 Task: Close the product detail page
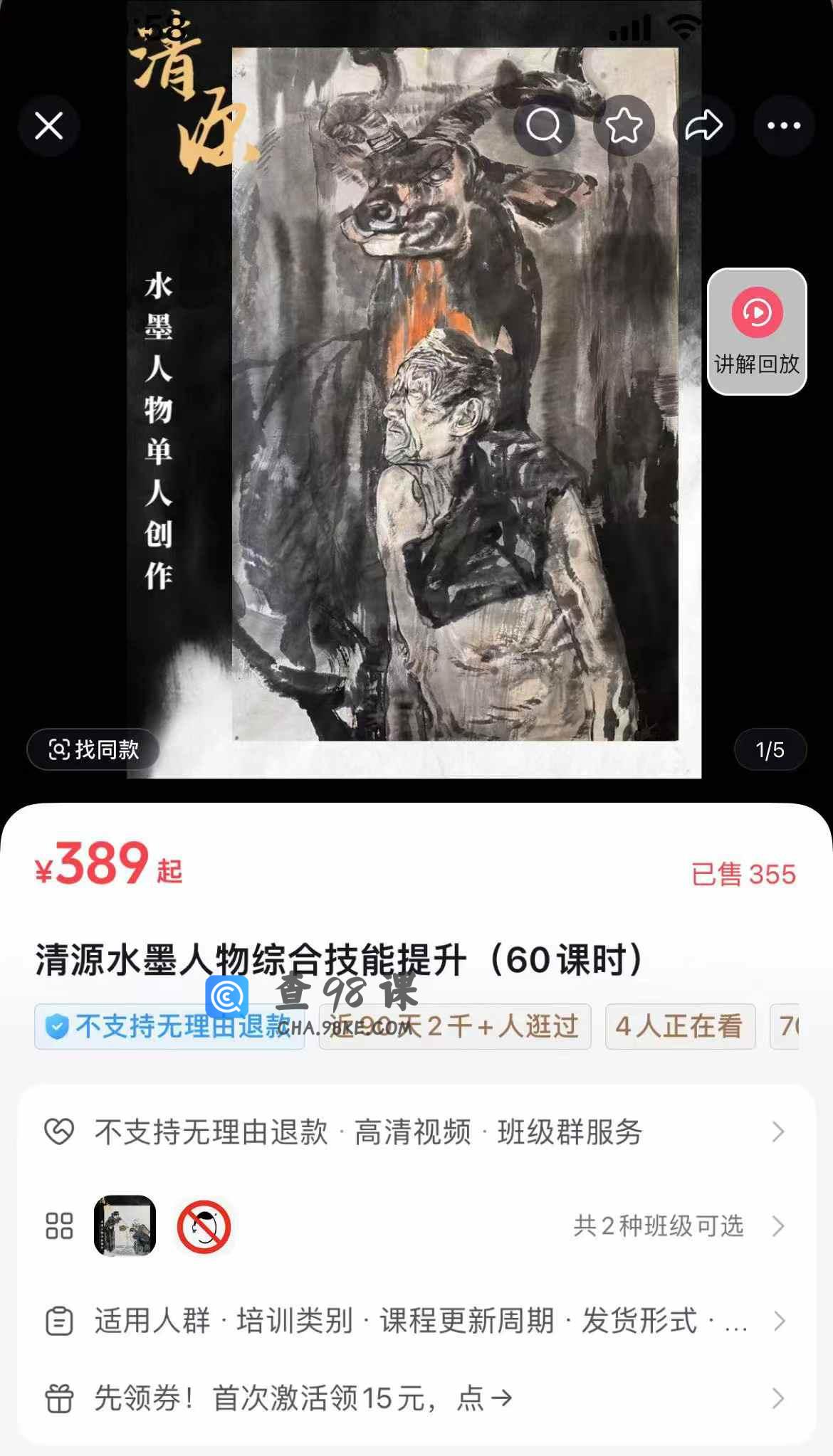coord(49,126)
